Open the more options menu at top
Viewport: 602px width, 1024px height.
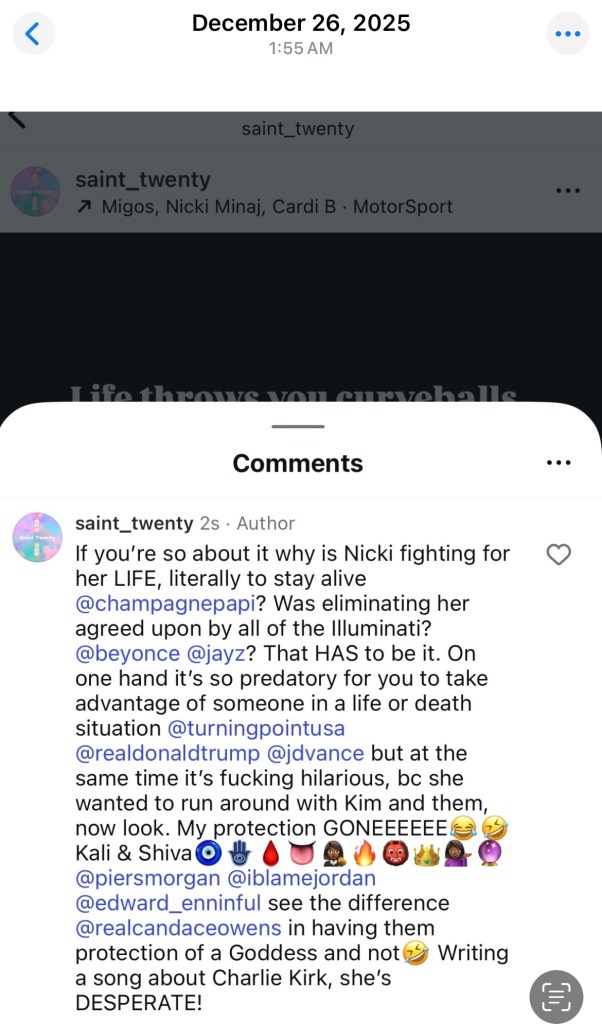567,34
